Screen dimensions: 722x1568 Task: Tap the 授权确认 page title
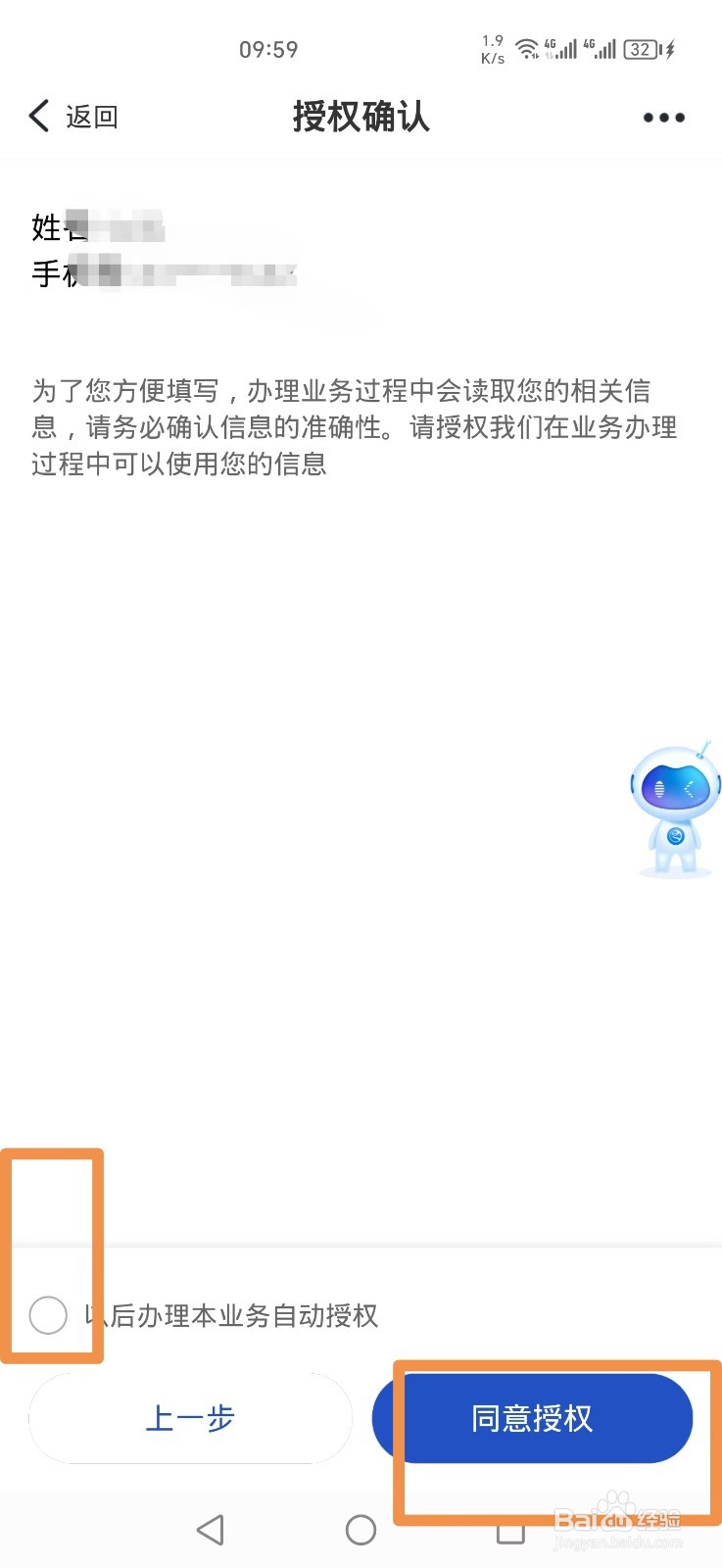click(x=361, y=117)
